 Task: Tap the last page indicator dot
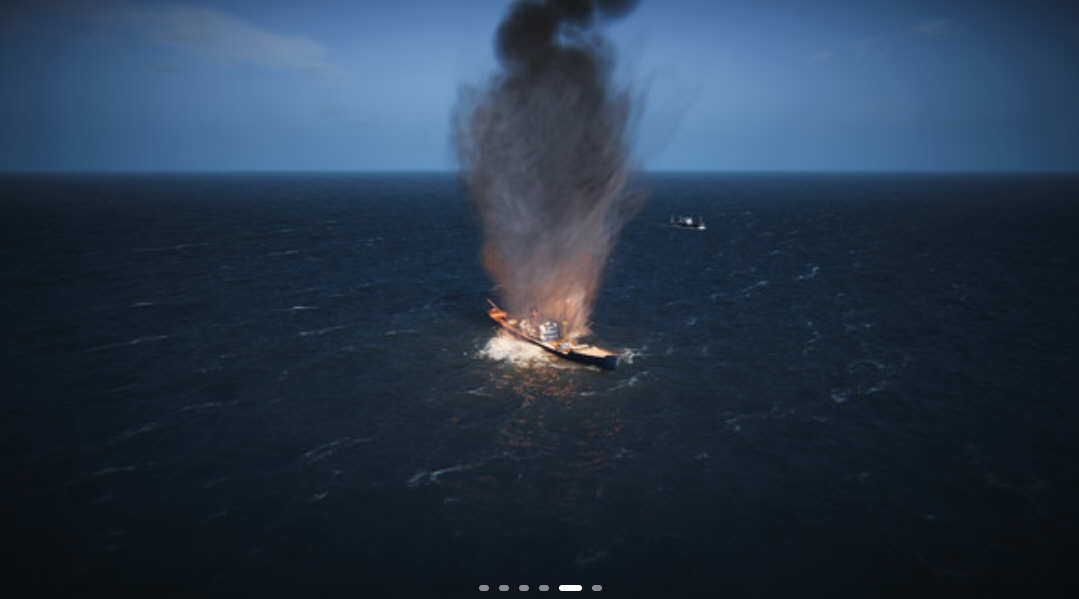pos(597,588)
